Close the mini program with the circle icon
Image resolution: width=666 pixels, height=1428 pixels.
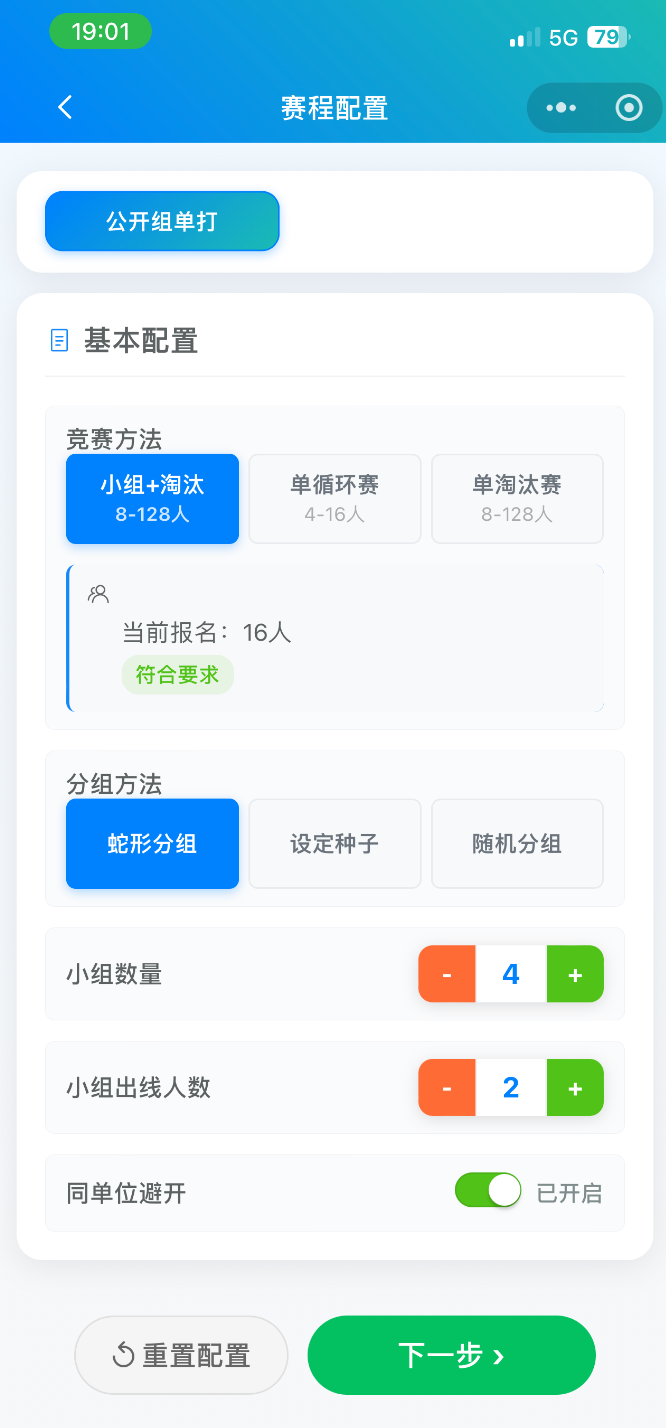tap(629, 108)
